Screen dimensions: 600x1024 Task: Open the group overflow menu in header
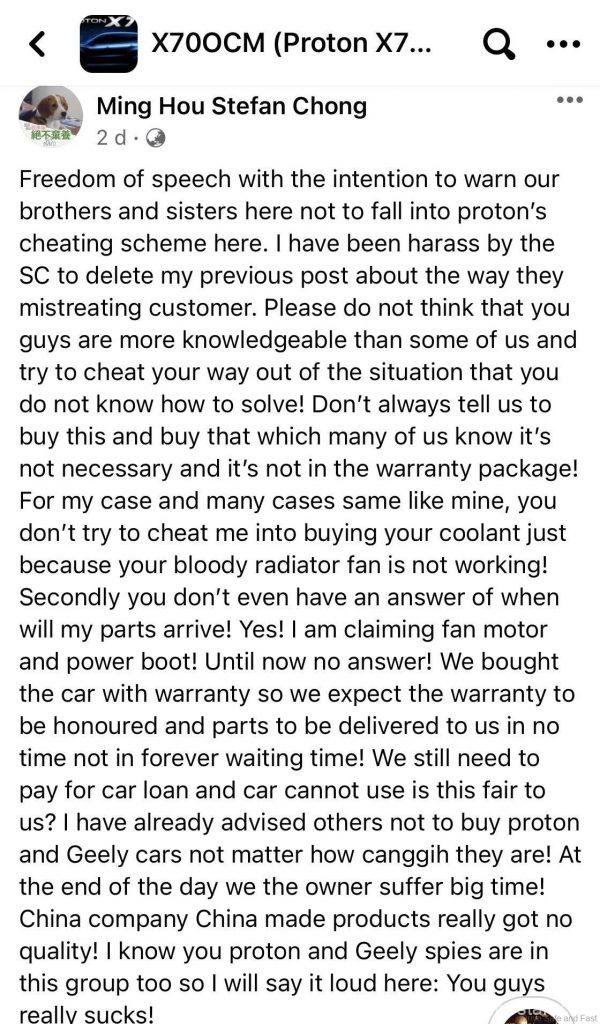(563, 44)
